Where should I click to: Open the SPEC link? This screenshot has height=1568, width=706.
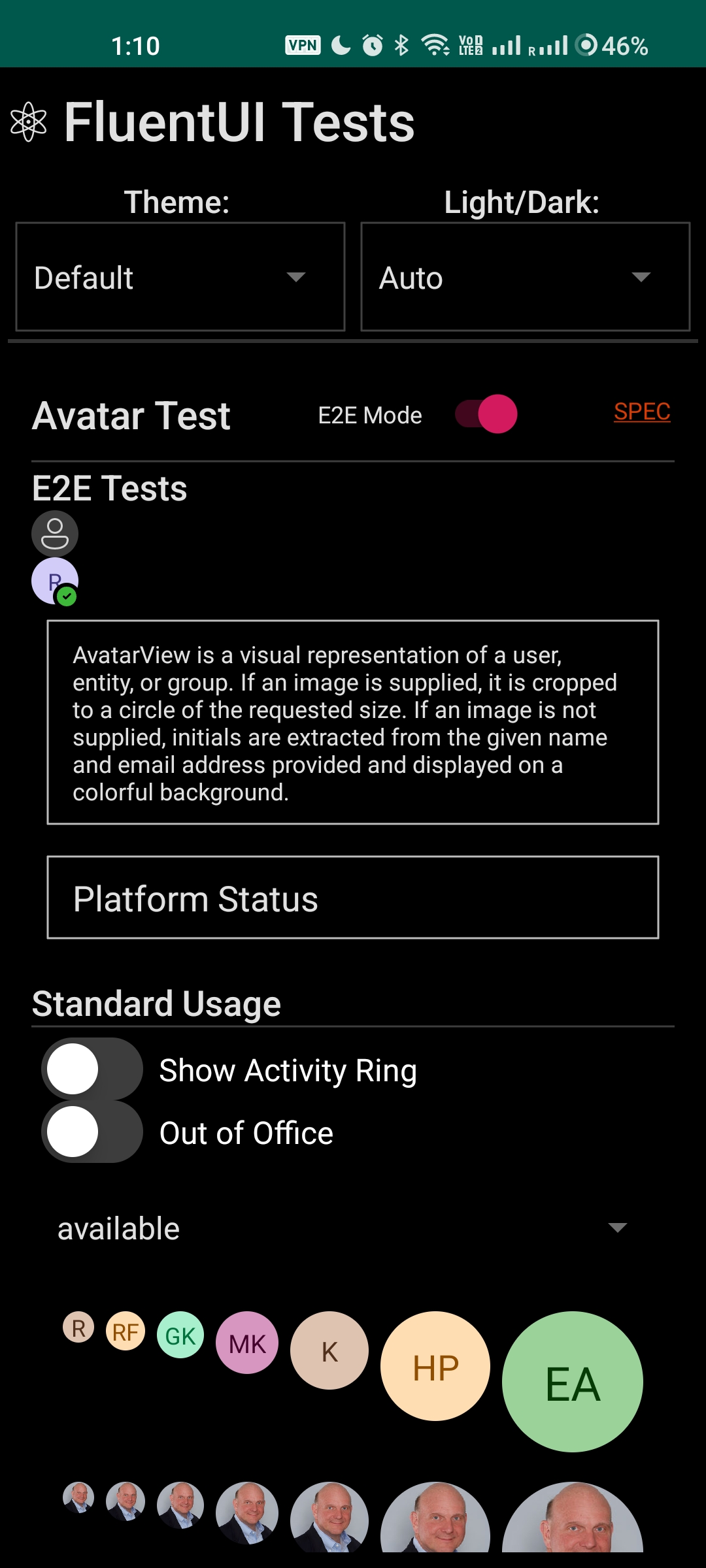tap(641, 412)
